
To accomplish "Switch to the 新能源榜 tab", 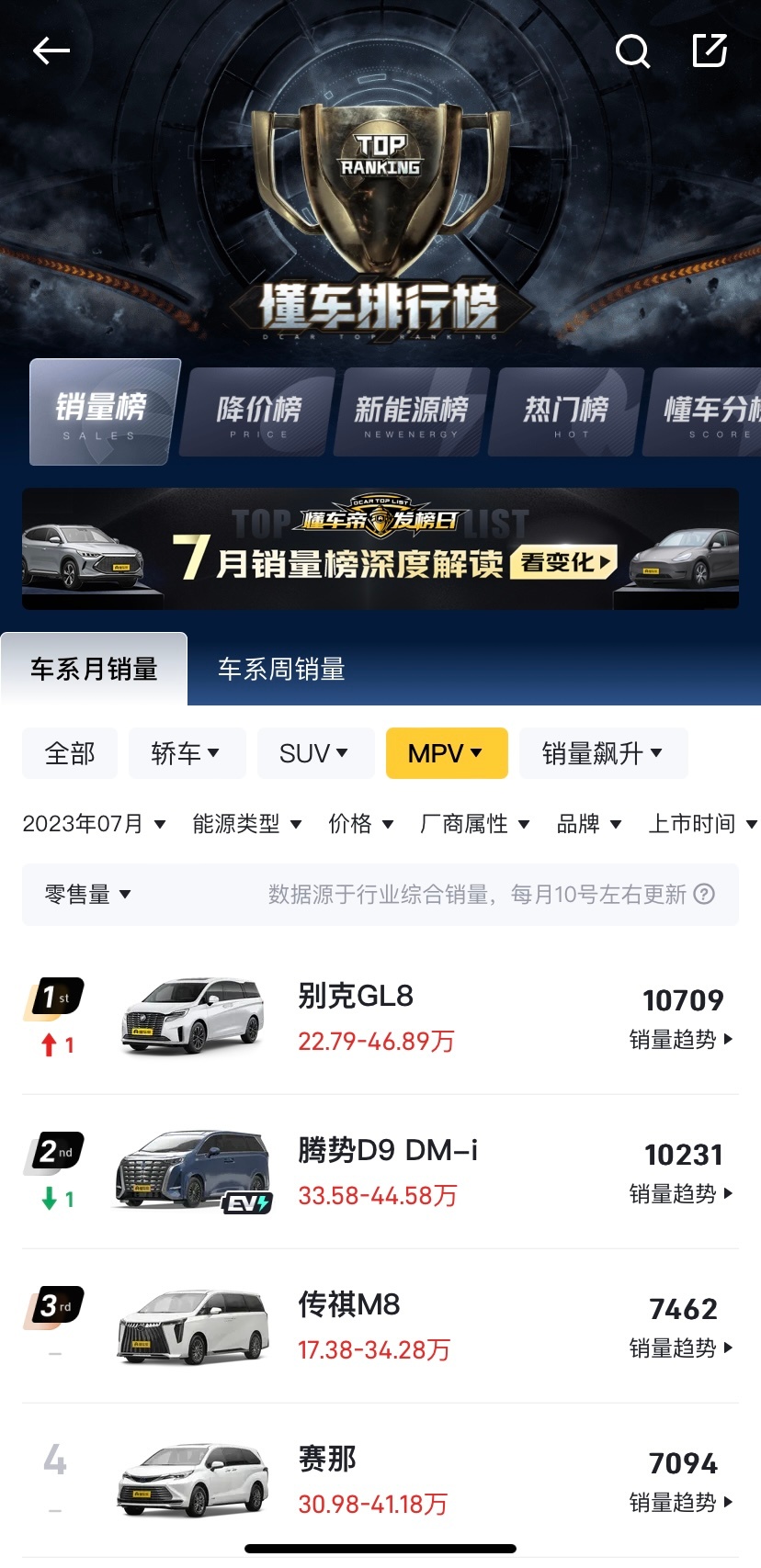I will 411,413.
